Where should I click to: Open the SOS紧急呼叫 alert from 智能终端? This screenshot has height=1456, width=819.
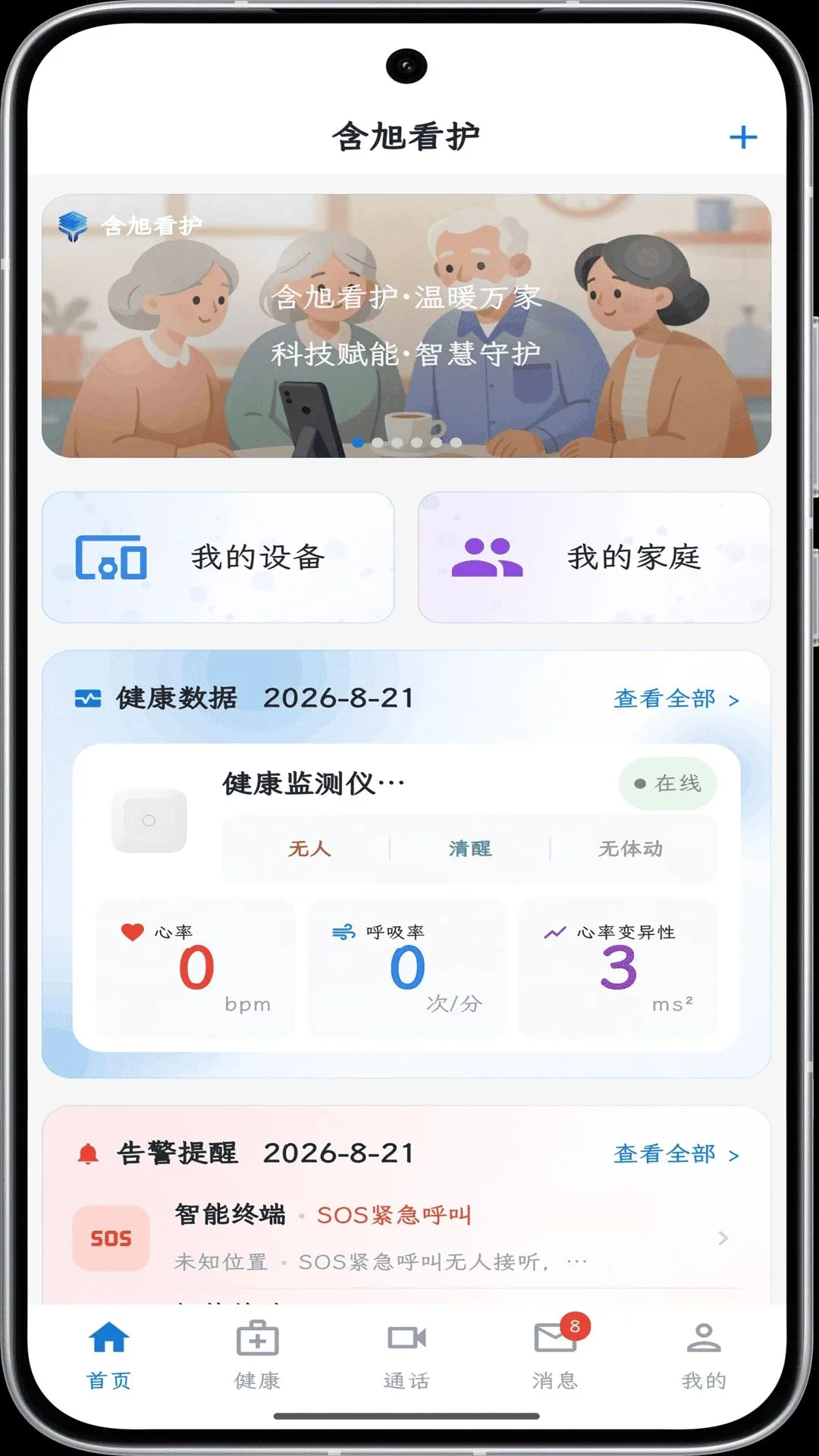coord(406,1238)
